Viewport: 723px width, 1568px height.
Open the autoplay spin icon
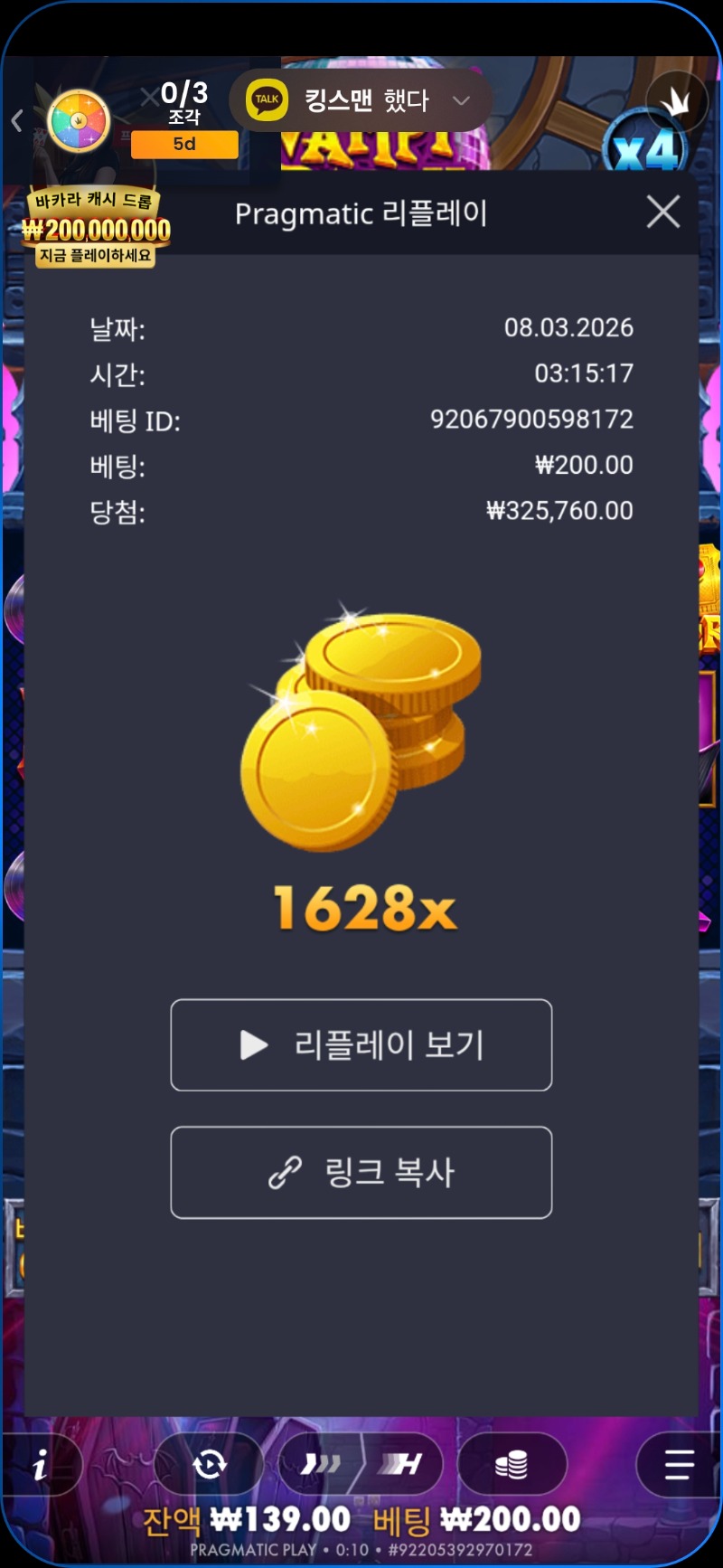point(210,1464)
